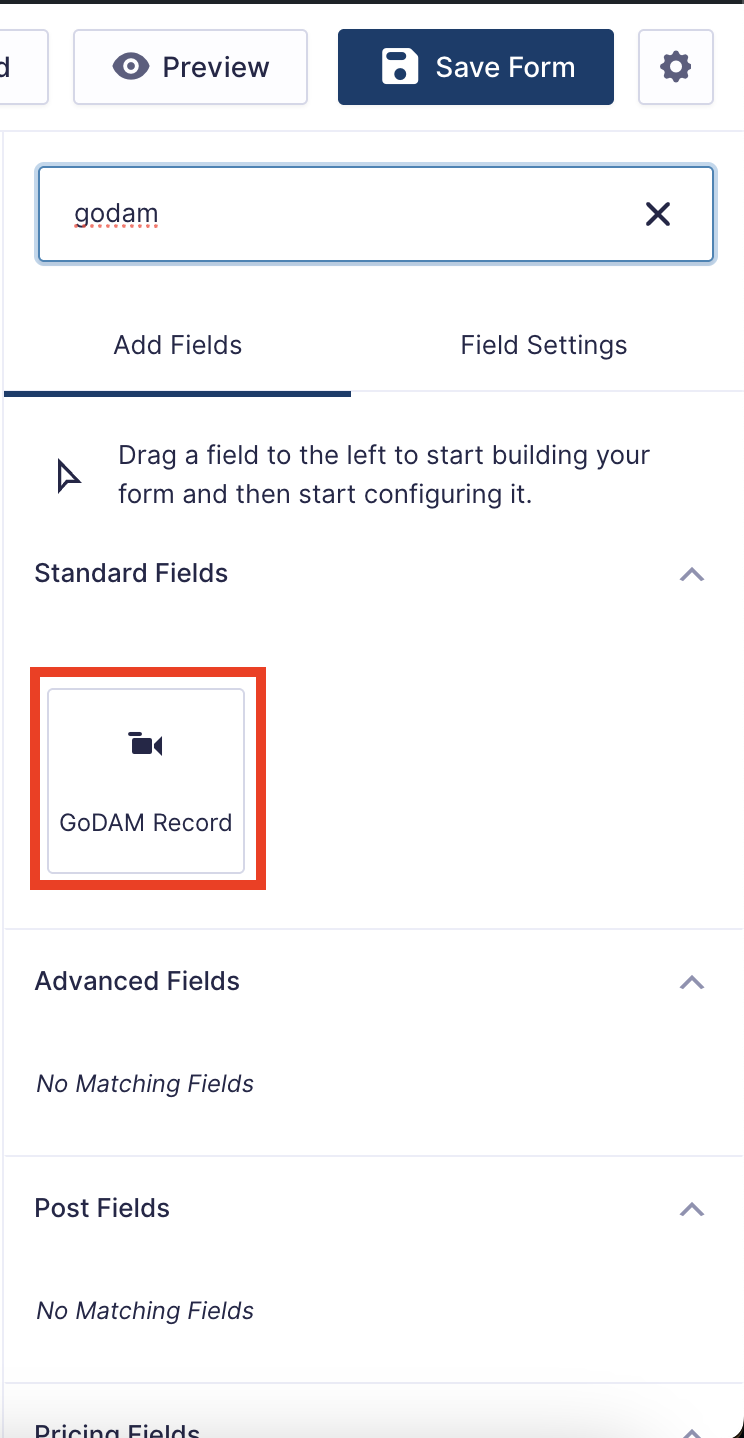Save the form
The image size is (744, 1438).
pyautogui.click(x=475, y=67)
